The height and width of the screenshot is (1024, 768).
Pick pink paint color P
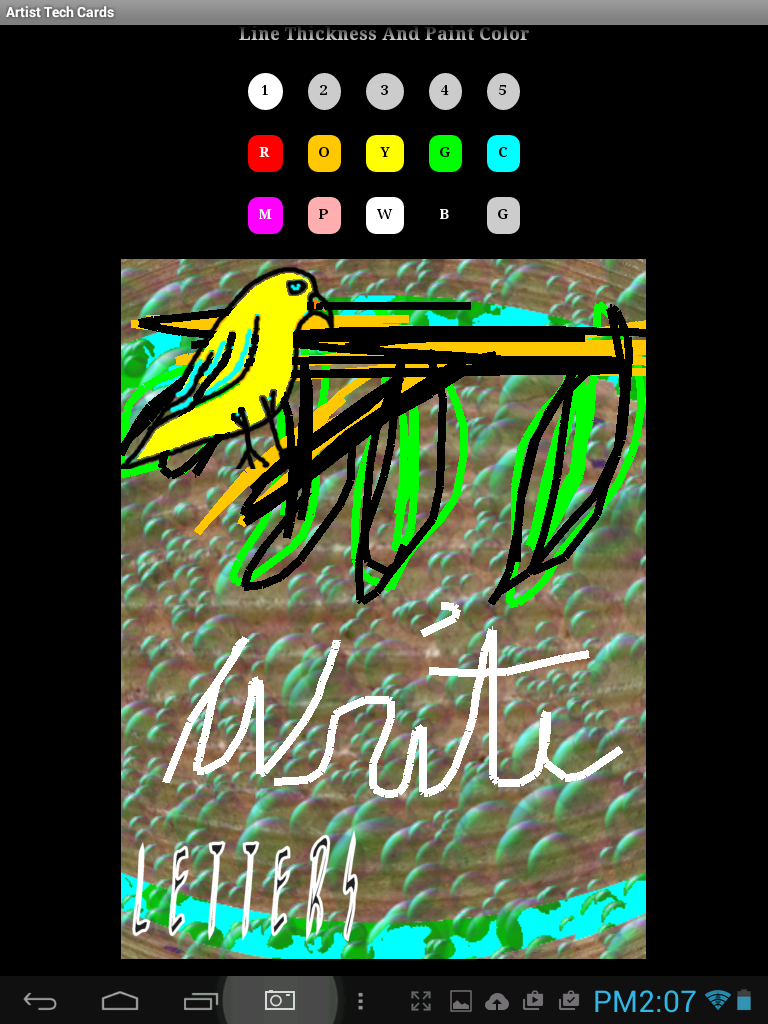click(324, 215)
